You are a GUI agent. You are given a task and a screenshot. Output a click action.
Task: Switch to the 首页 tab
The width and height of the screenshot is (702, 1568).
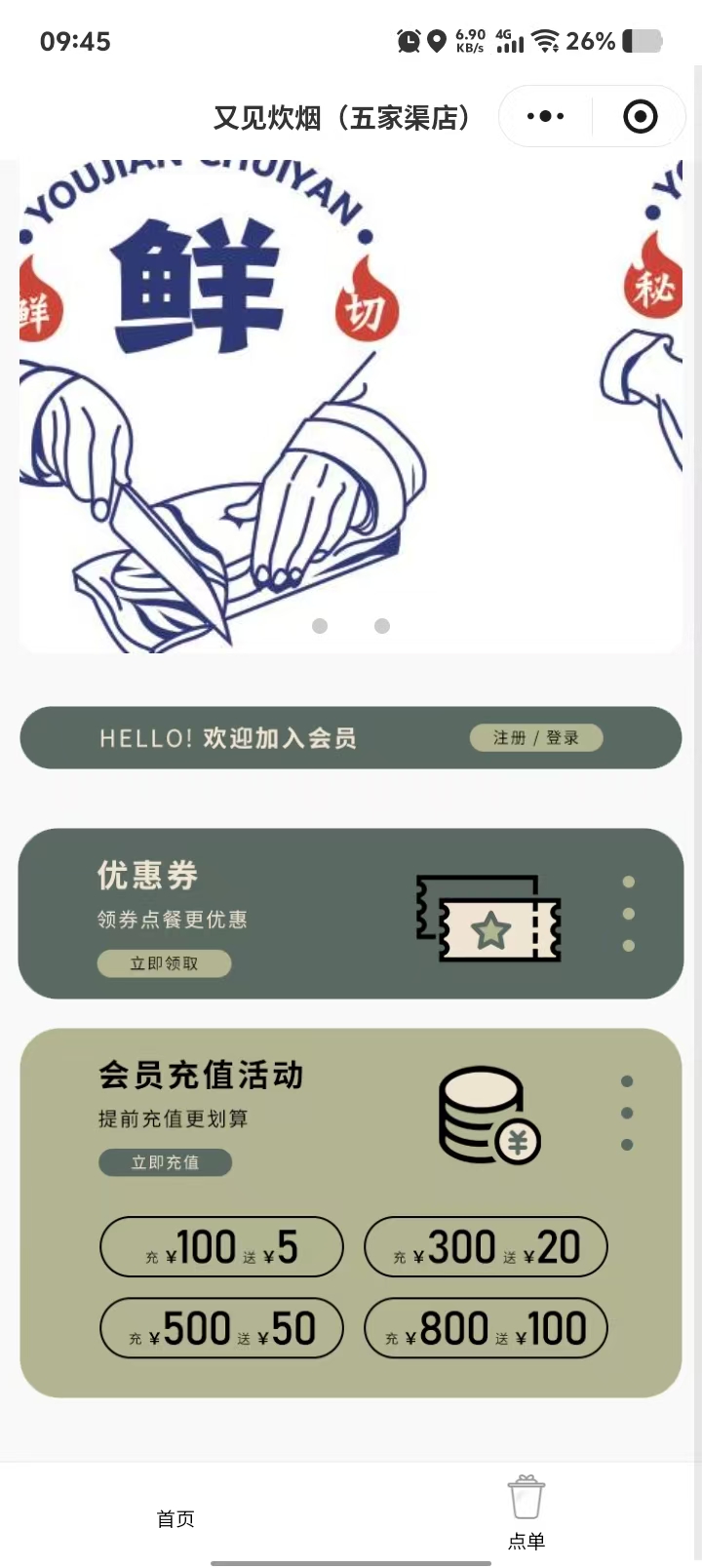(175, 1518)
